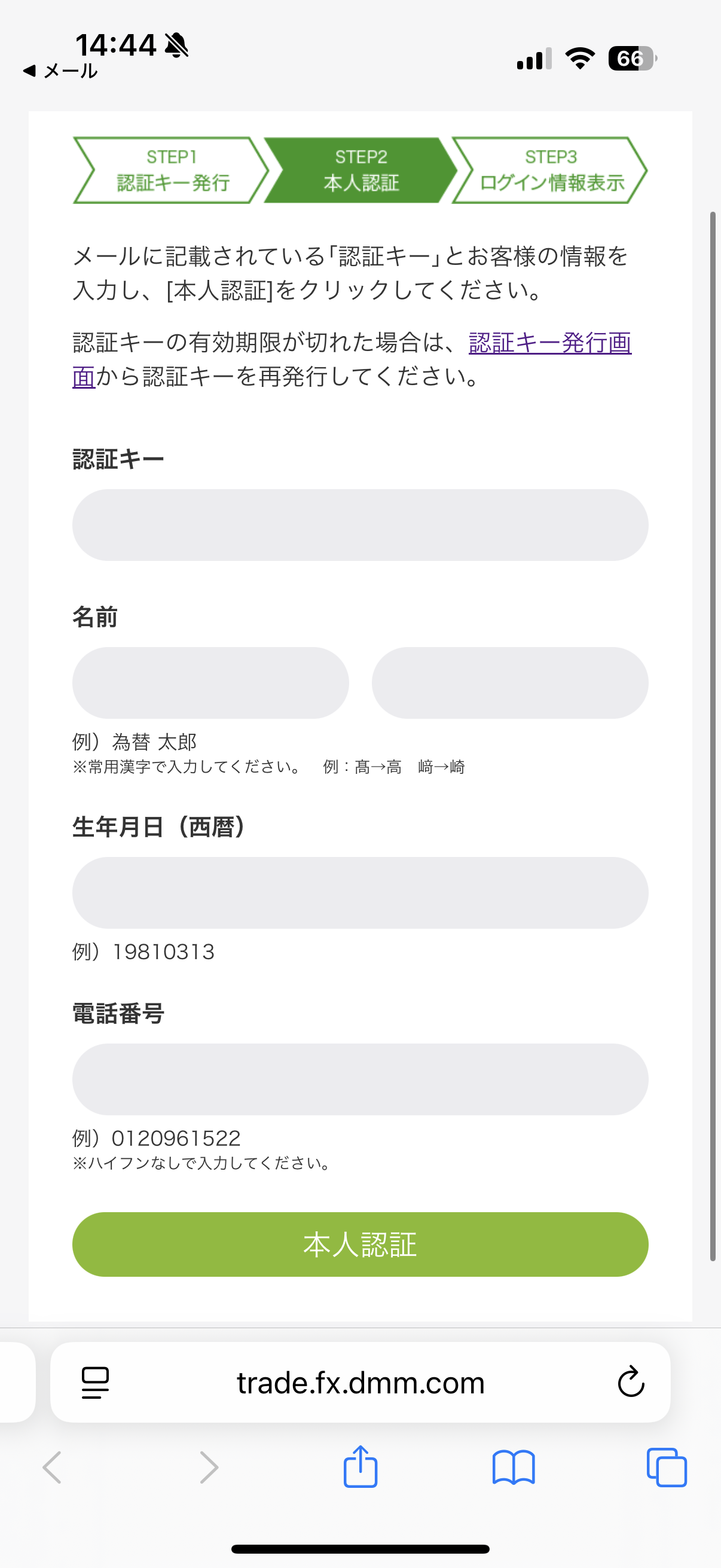The width and height of the screenshot is (721, 1568).
Task: Focus the first 名前 field
Action: pyautogui.click(x=210, y=682)
